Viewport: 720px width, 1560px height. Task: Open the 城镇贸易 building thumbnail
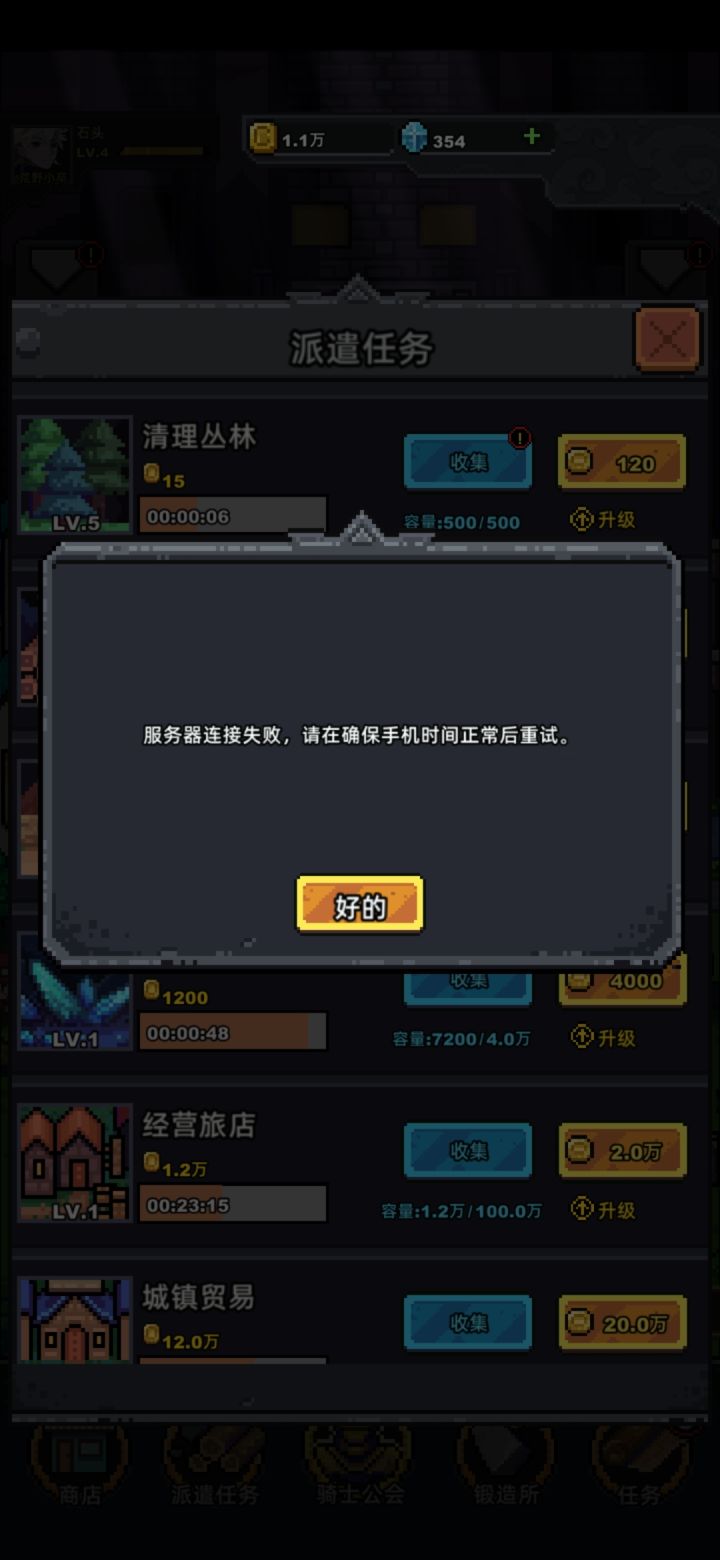coord(75,1320)
